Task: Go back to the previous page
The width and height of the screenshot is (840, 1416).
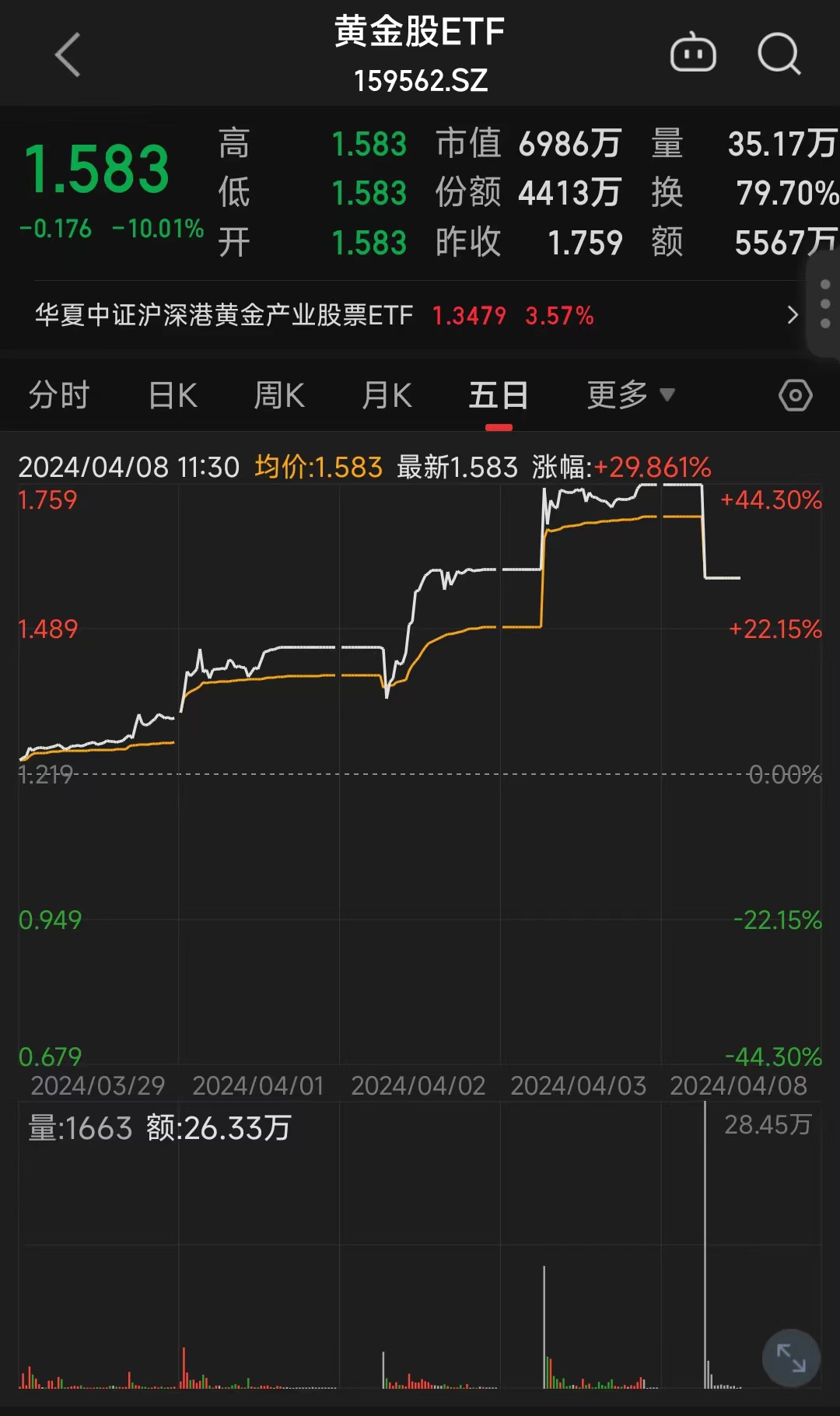Action: (68, 54)
